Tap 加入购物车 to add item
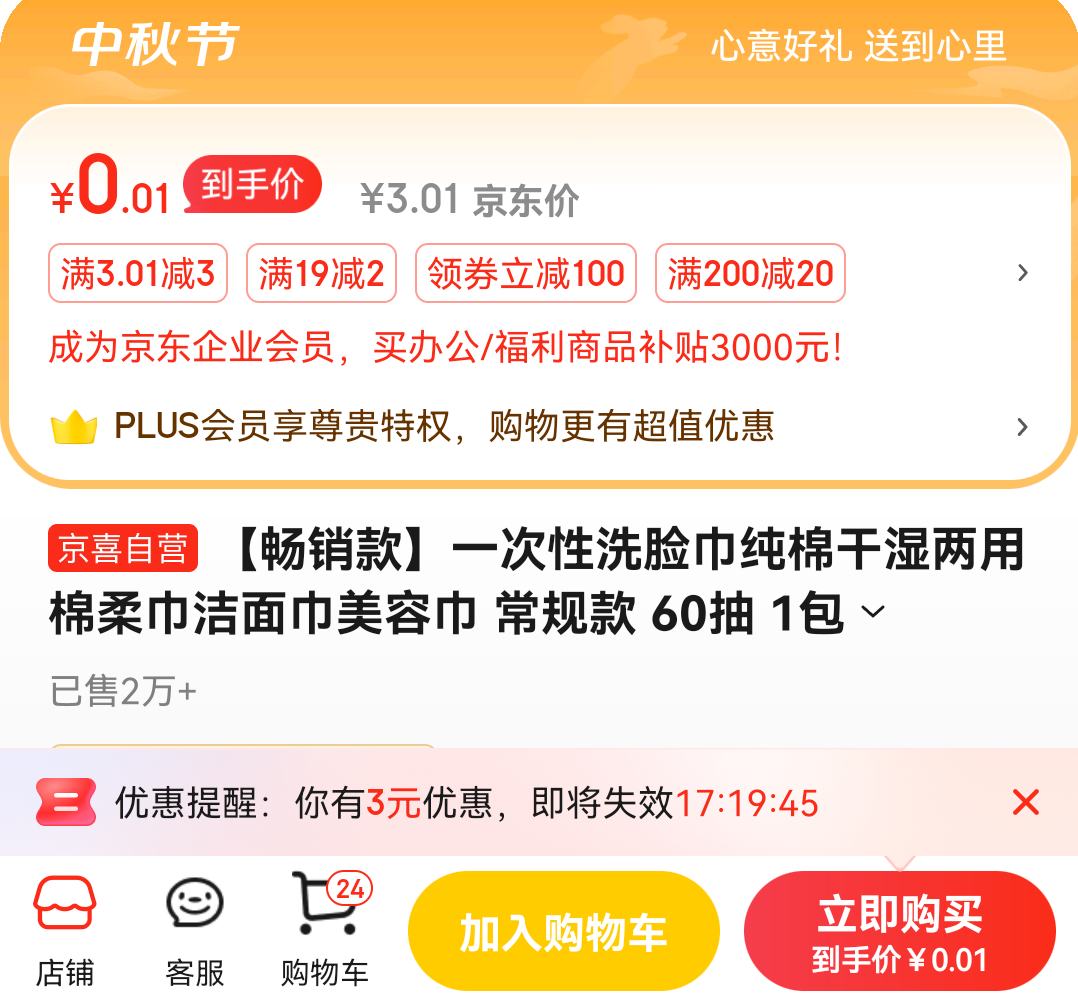The height and width of the screenshot is (1003, 1078). click(x=563, y=931)
